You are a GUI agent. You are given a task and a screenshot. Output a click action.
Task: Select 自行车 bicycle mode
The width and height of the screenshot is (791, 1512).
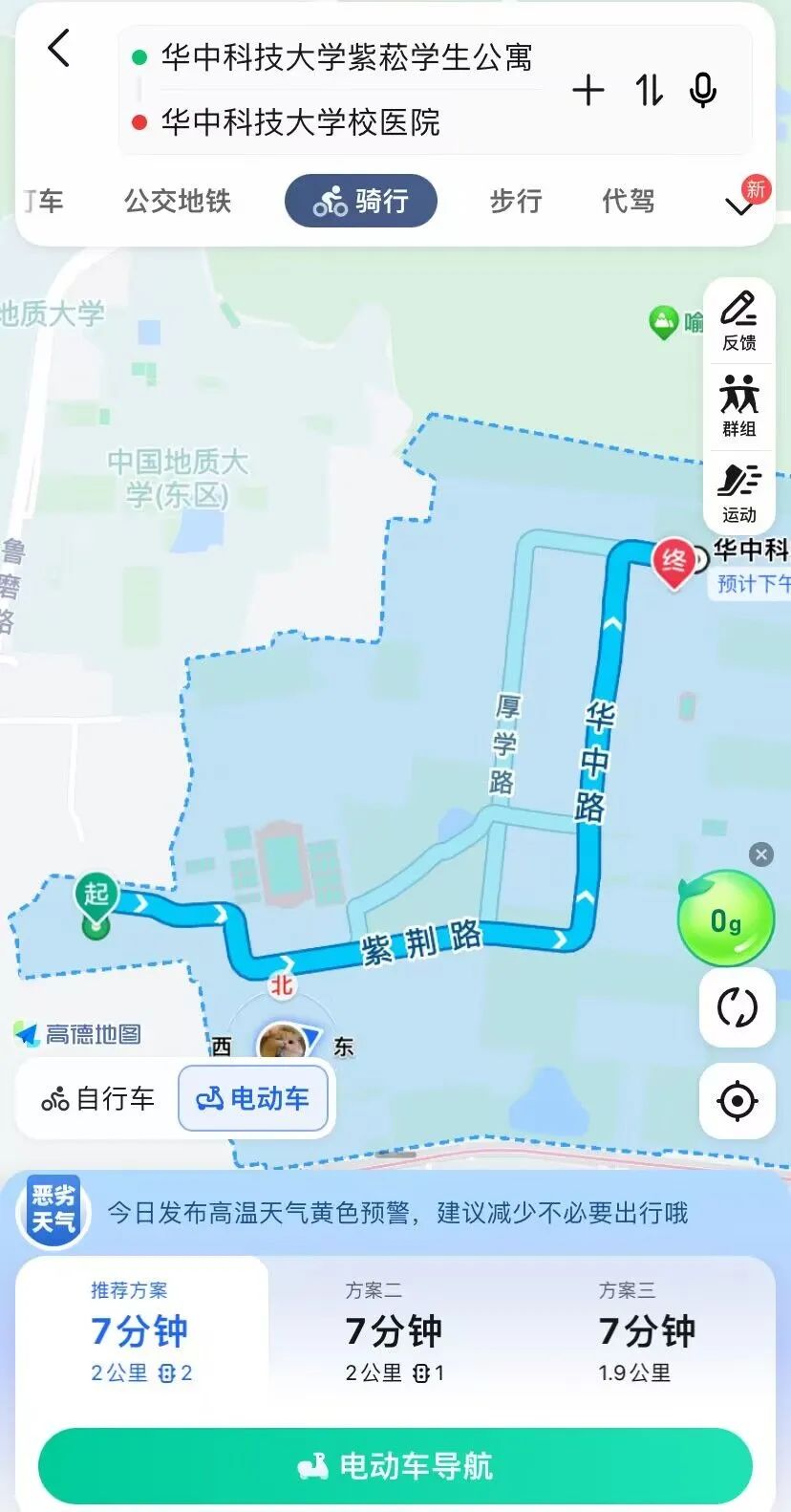pyautogui.click(x=97, y=1099)
